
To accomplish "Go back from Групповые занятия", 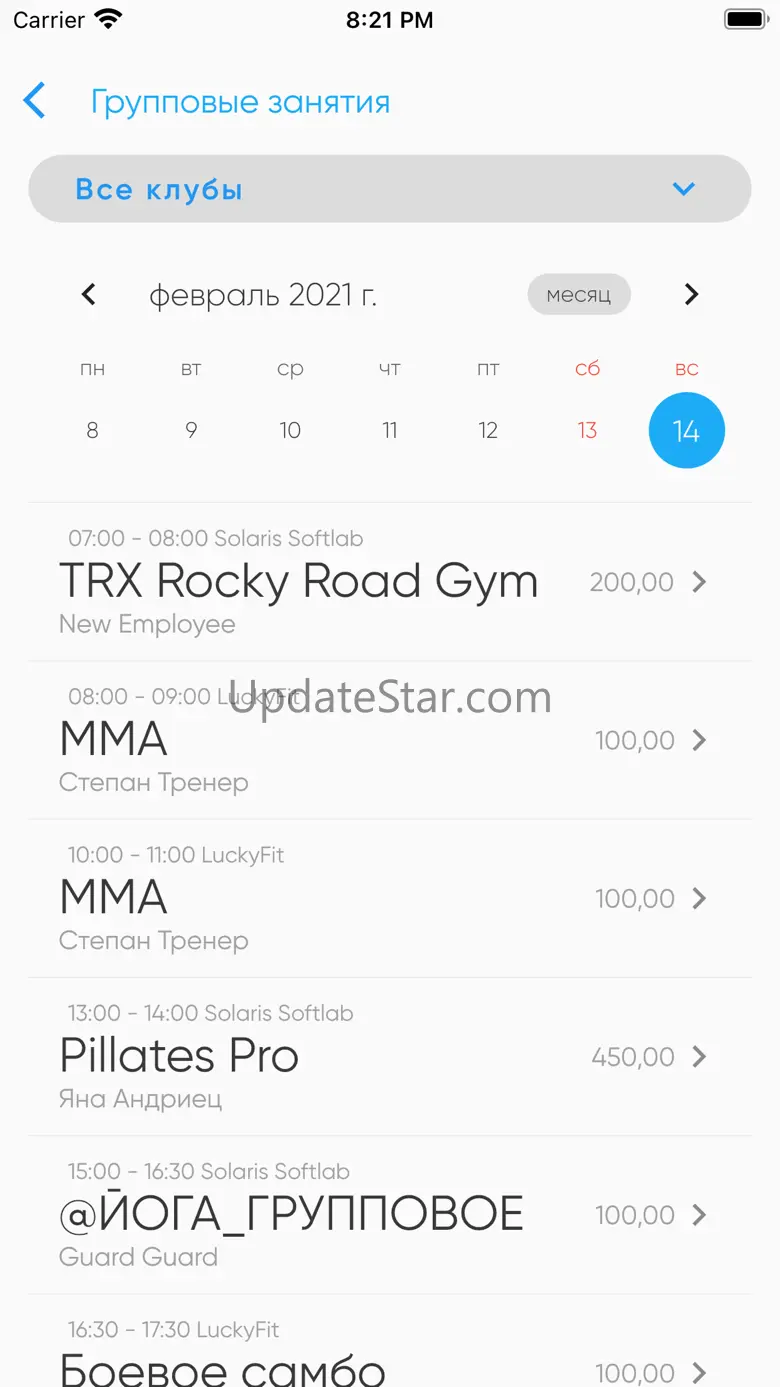I will click(35, 101).
